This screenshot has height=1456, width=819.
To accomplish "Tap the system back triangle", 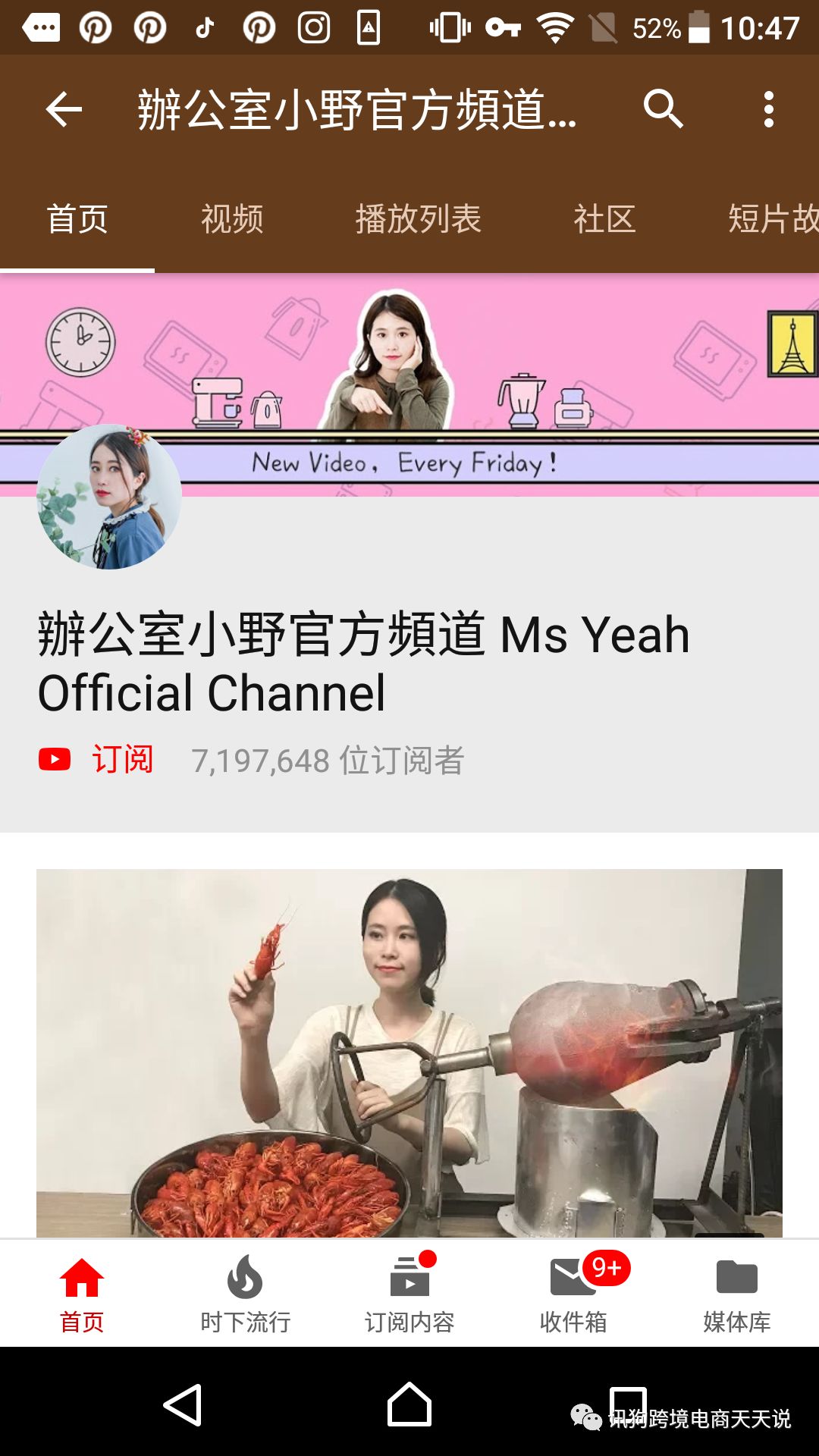I will pyautogui.click(x=183, y=1404).
